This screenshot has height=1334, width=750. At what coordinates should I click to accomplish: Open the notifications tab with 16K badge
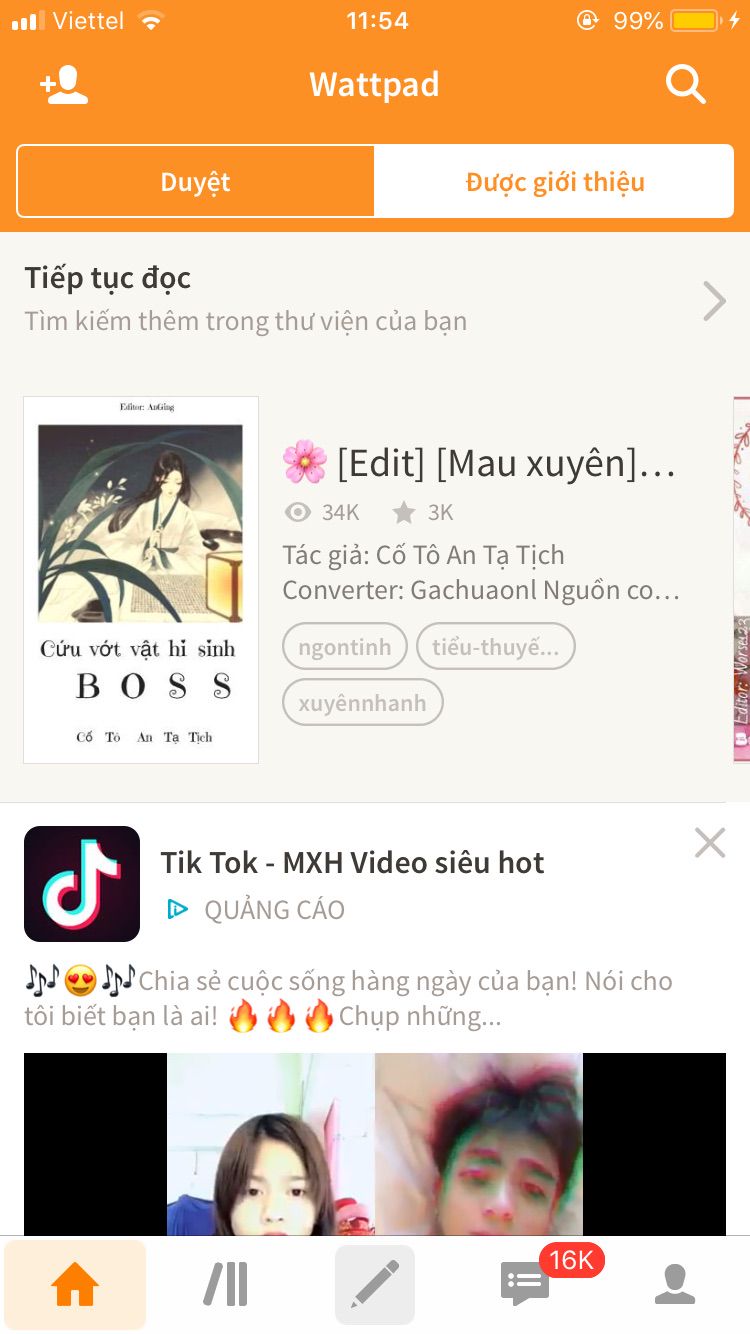click(525, 1284)
